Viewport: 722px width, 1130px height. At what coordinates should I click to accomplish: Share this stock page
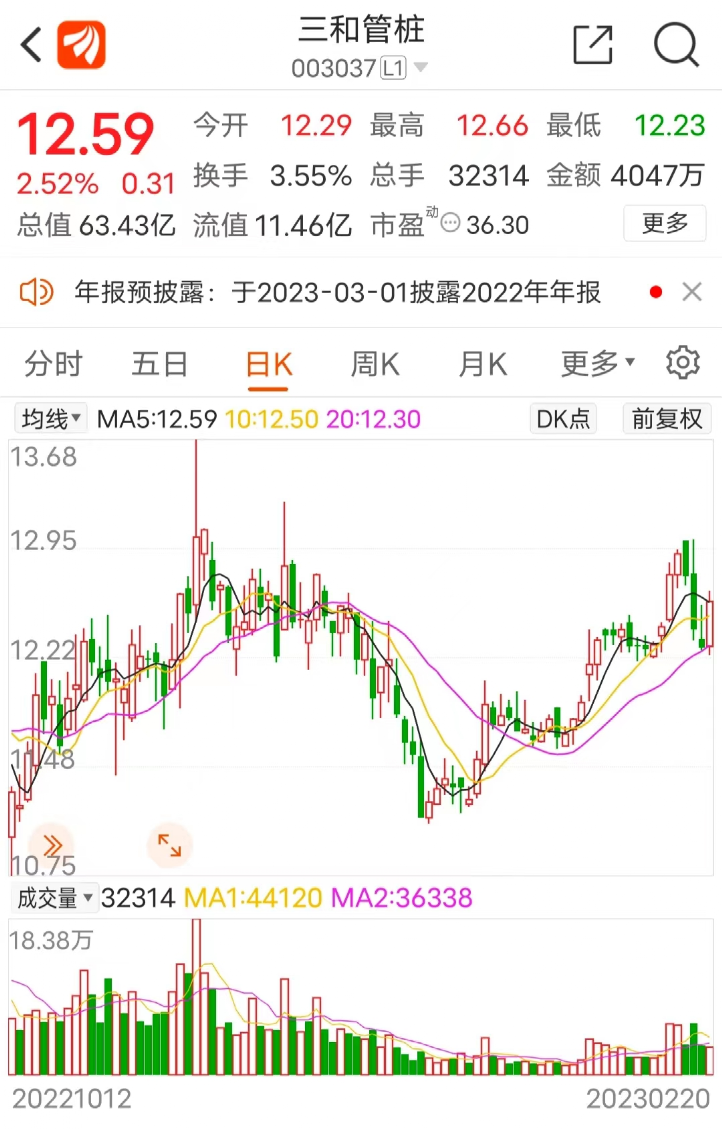pyautogui.click(x=592, y=45)
